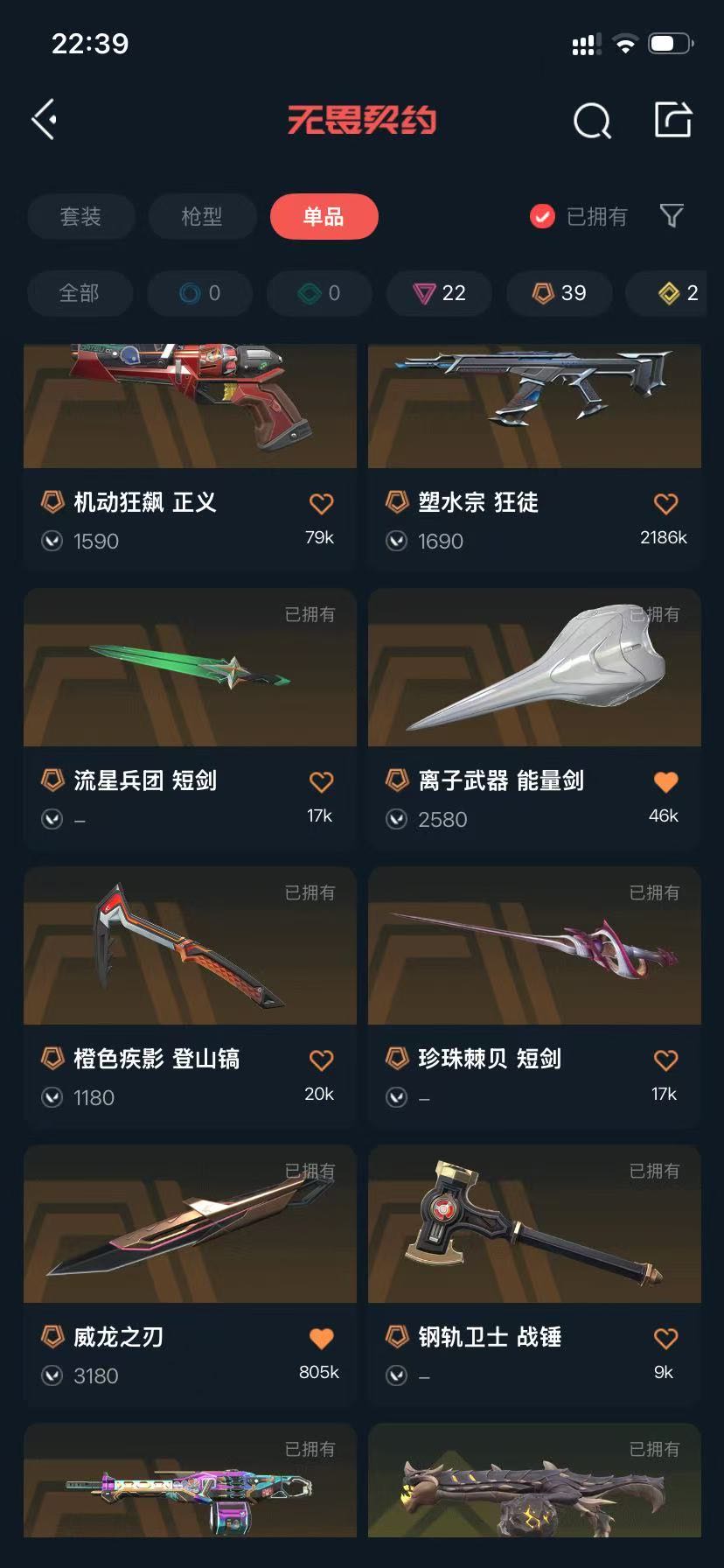The width and height of the screenshot is (724, 1568).
Task: Switch to the 枪型 tab
Action: coord(202,216)
